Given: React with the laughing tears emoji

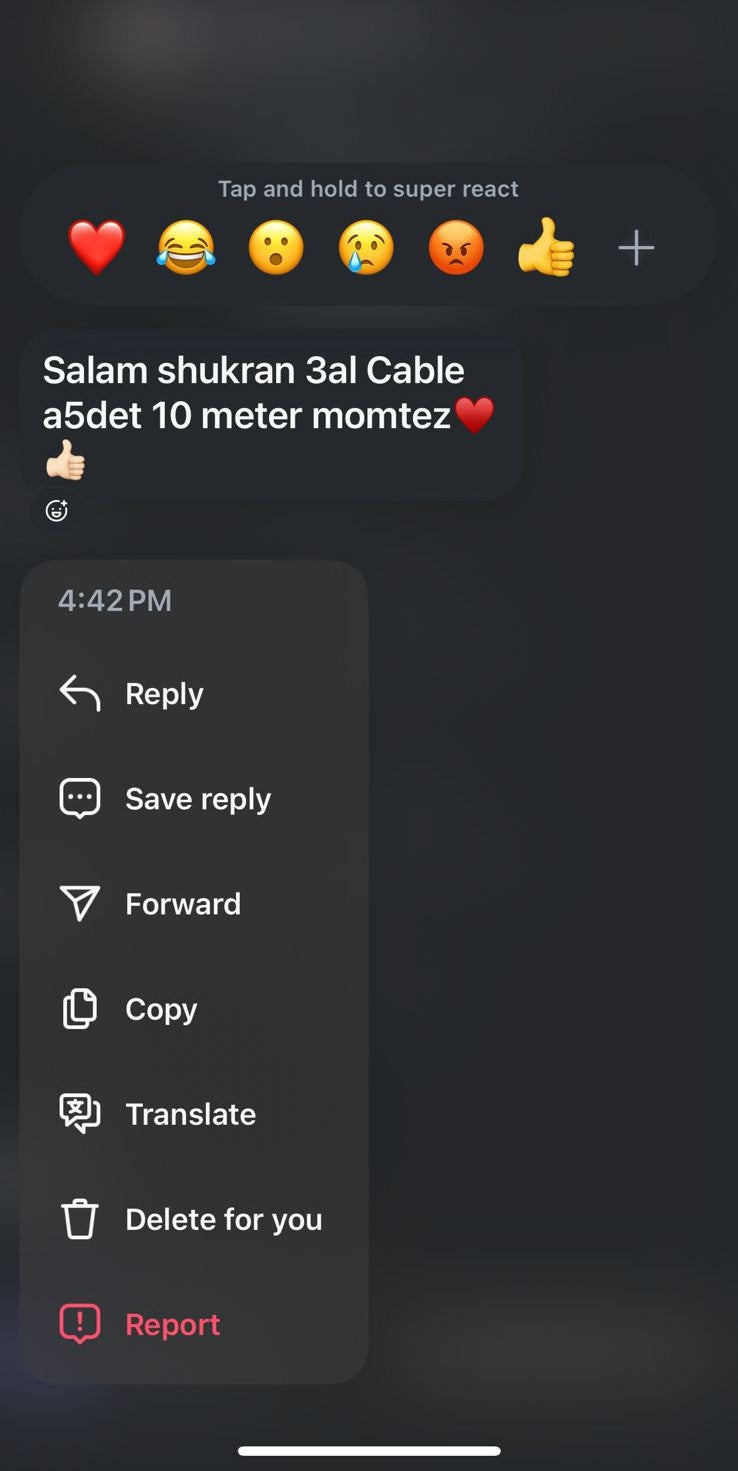Looking at the screenshot, I should 186,248.
